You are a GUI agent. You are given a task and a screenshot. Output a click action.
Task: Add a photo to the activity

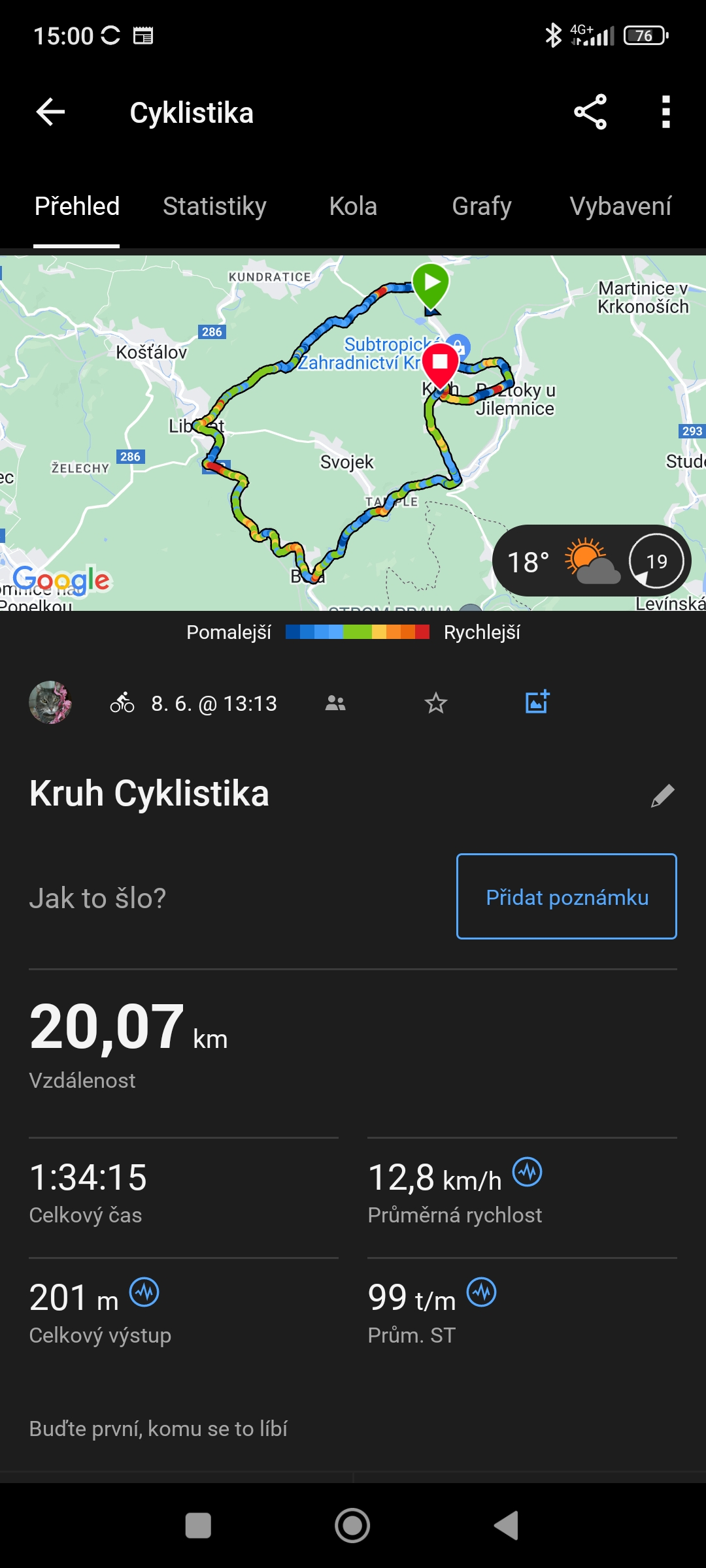click(x=537, y=702)
